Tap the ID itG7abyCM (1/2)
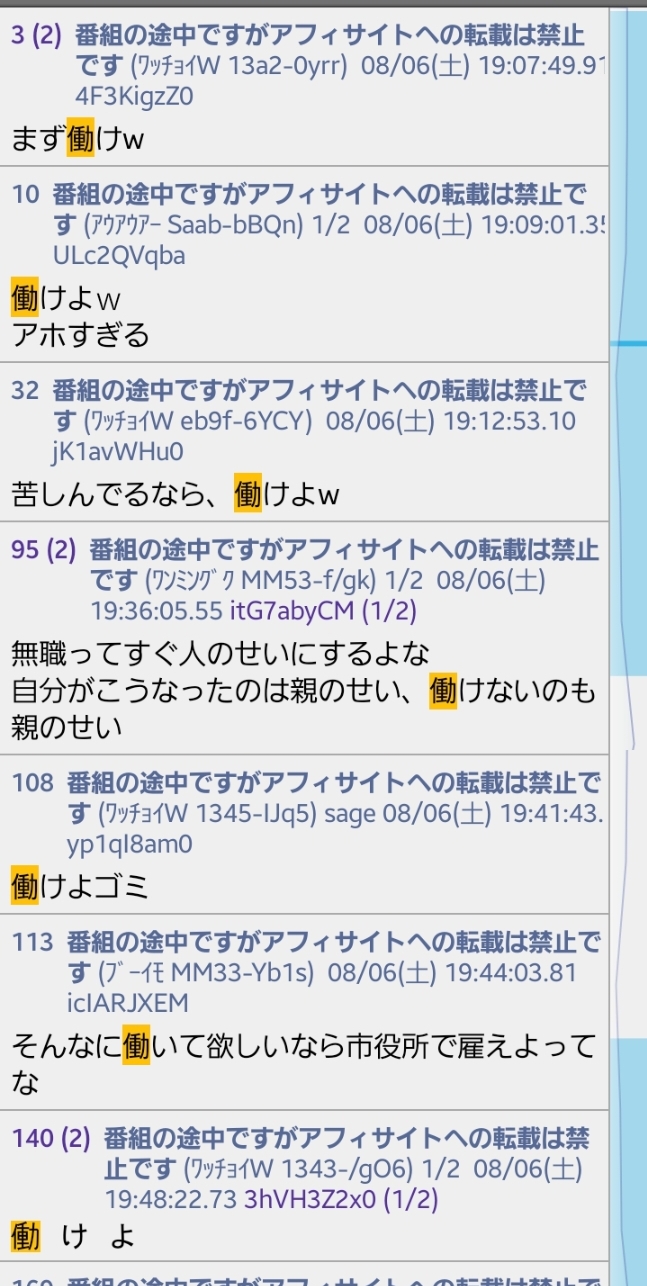 [x=323, y=611]
